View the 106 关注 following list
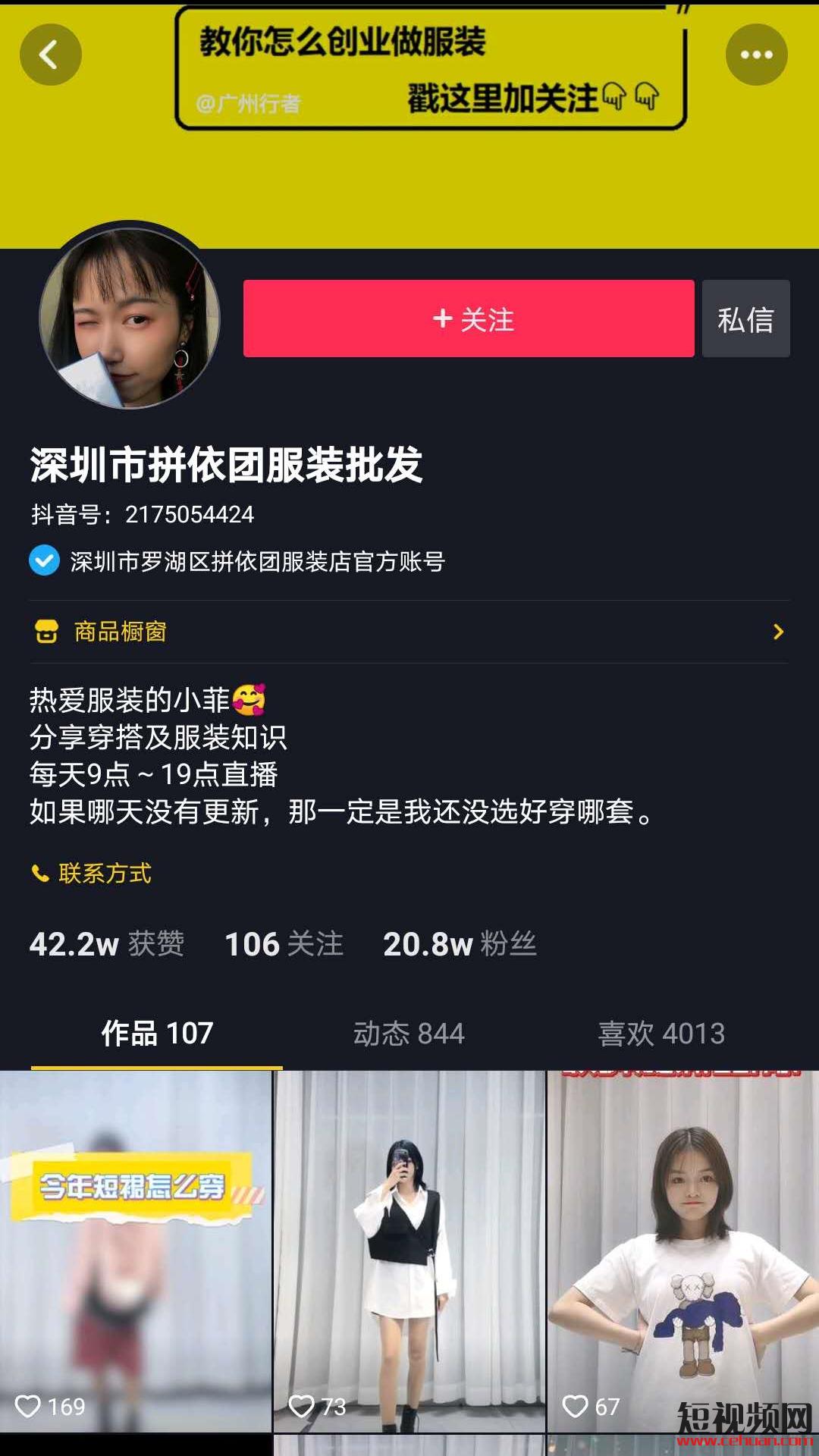Screen dimensions: 819x1456 (x=284, y=944)
